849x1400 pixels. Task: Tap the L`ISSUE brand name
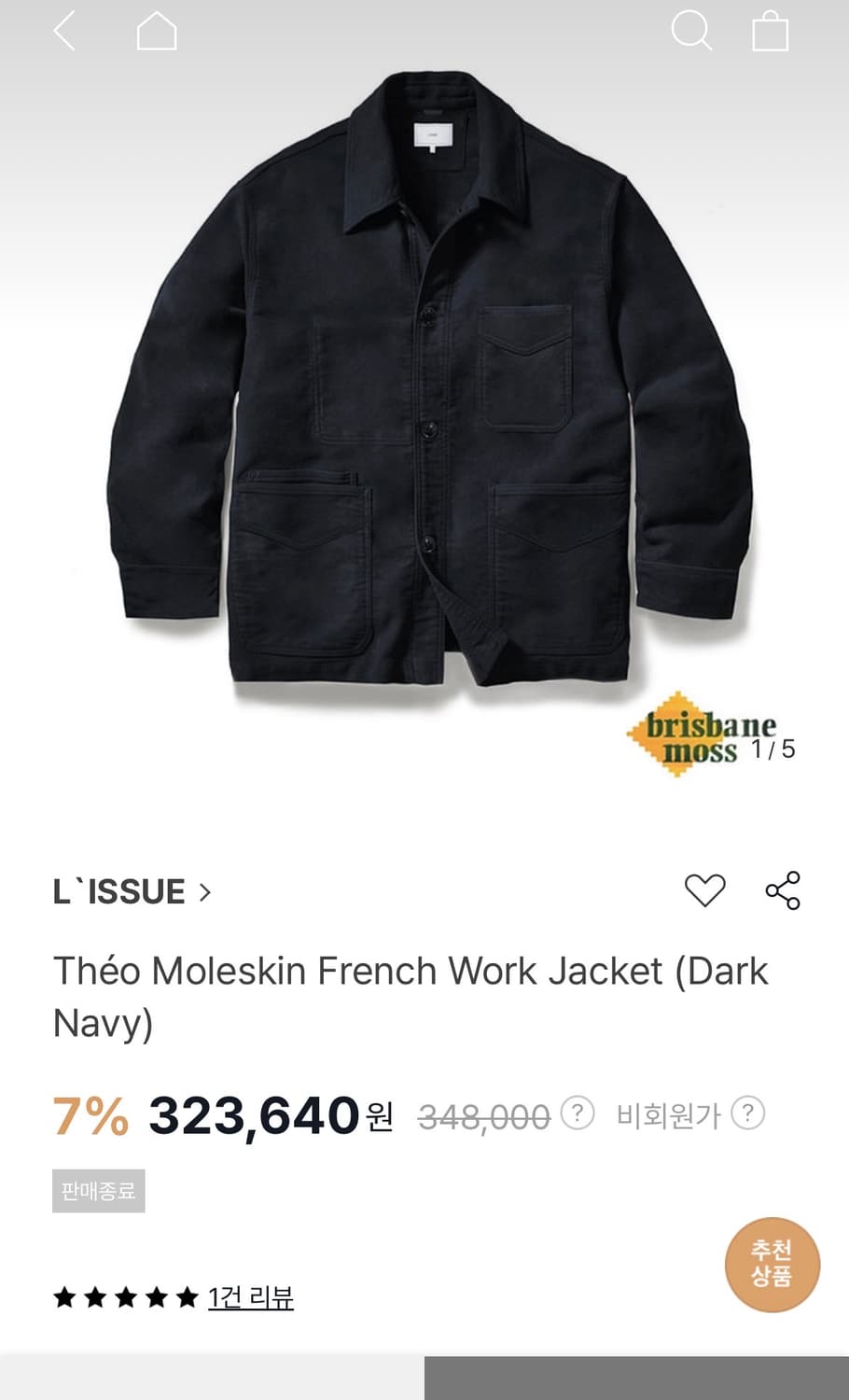pos(117,891)
